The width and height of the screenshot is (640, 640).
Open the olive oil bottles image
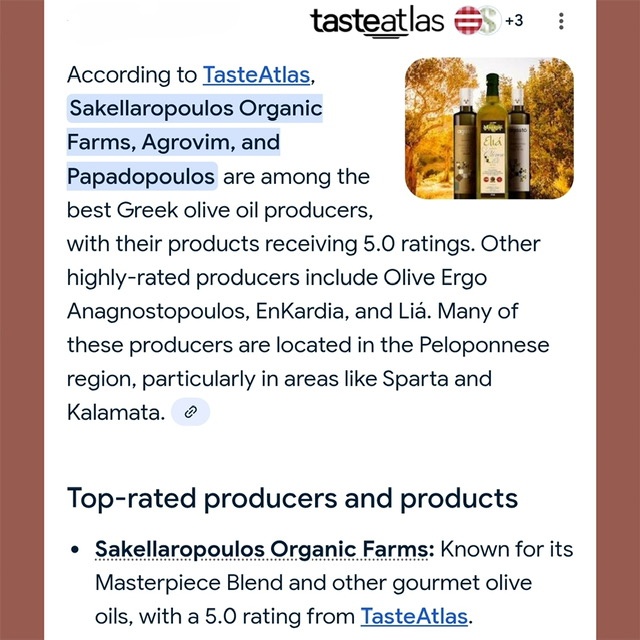pos(489,128)
